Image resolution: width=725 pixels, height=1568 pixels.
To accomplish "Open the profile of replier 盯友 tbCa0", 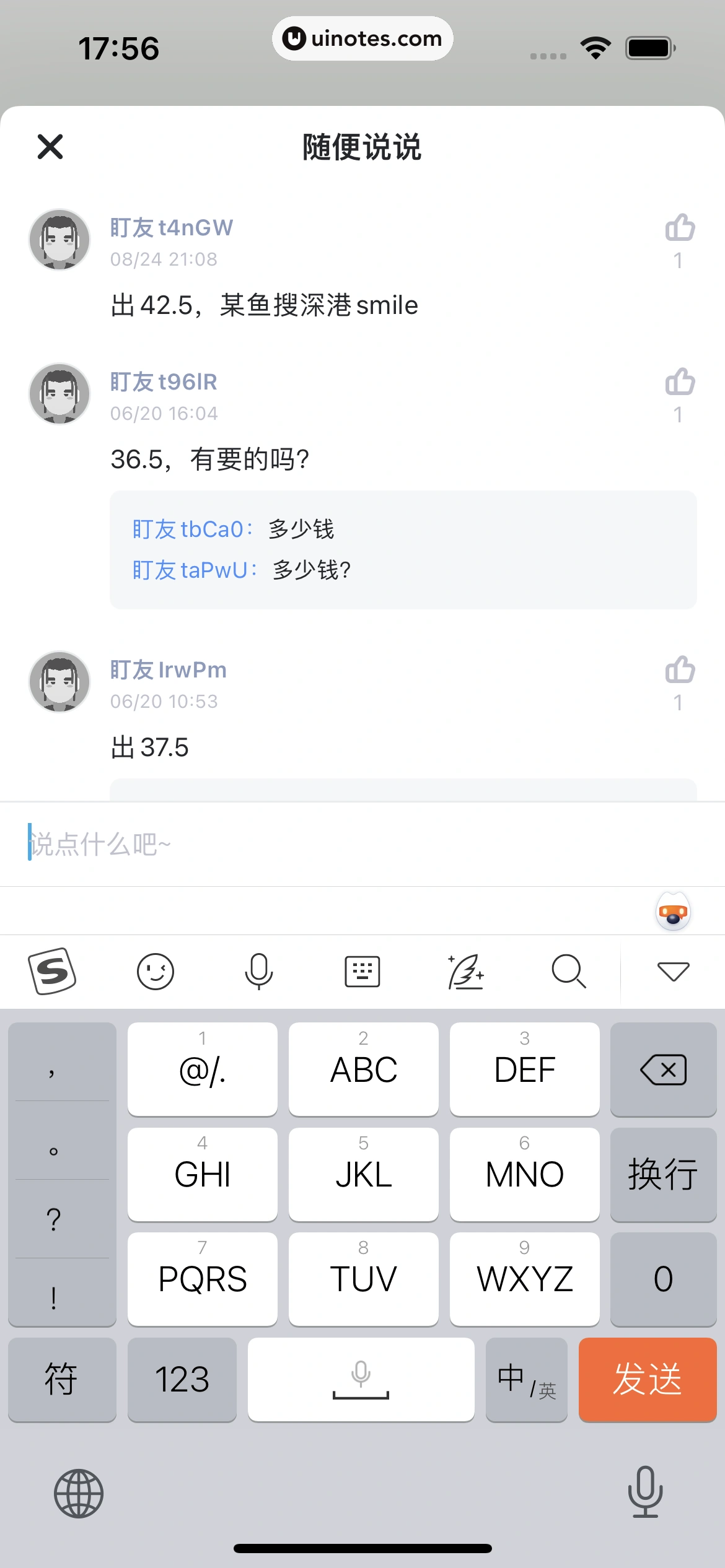I will click(192, 529).
